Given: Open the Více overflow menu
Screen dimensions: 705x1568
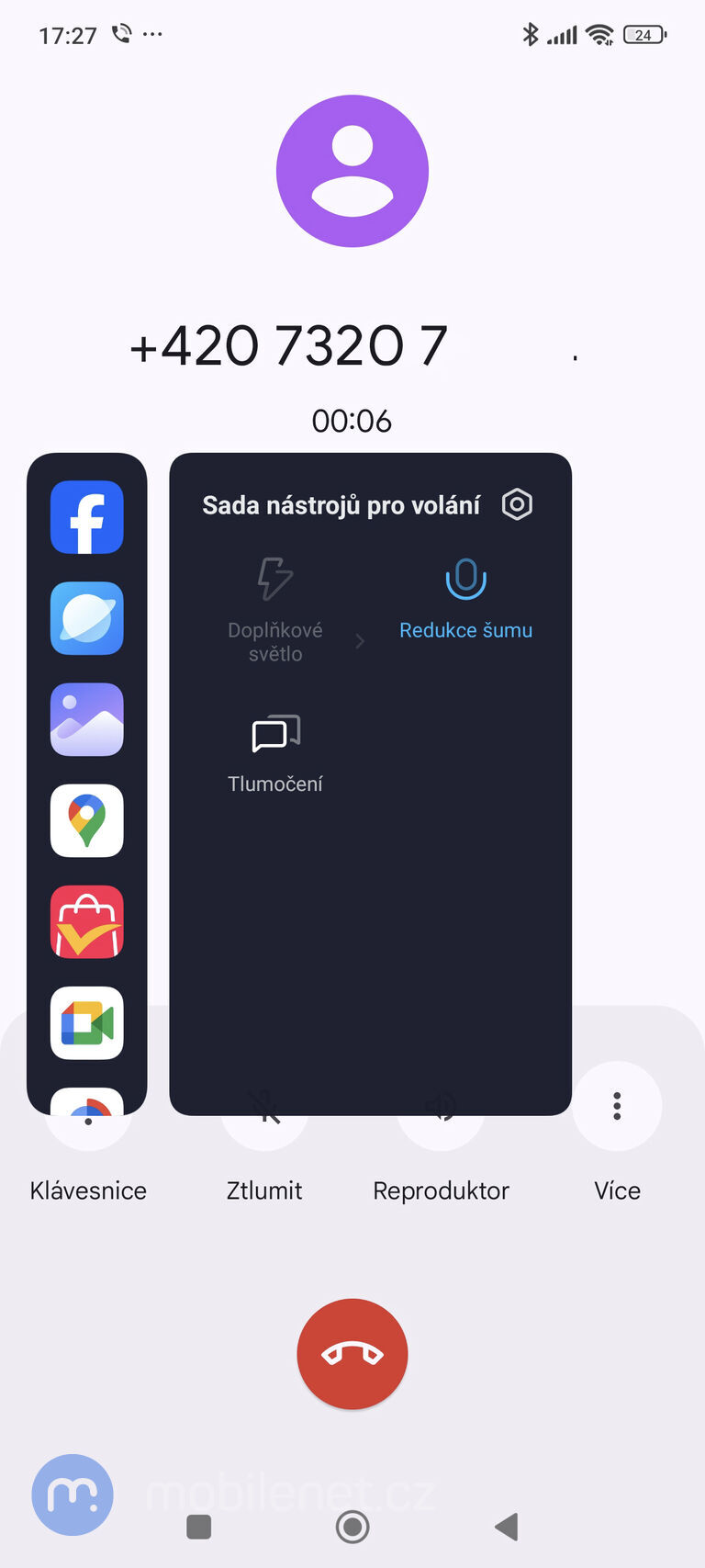Looking at the screenshot, I should [616, 1106].
